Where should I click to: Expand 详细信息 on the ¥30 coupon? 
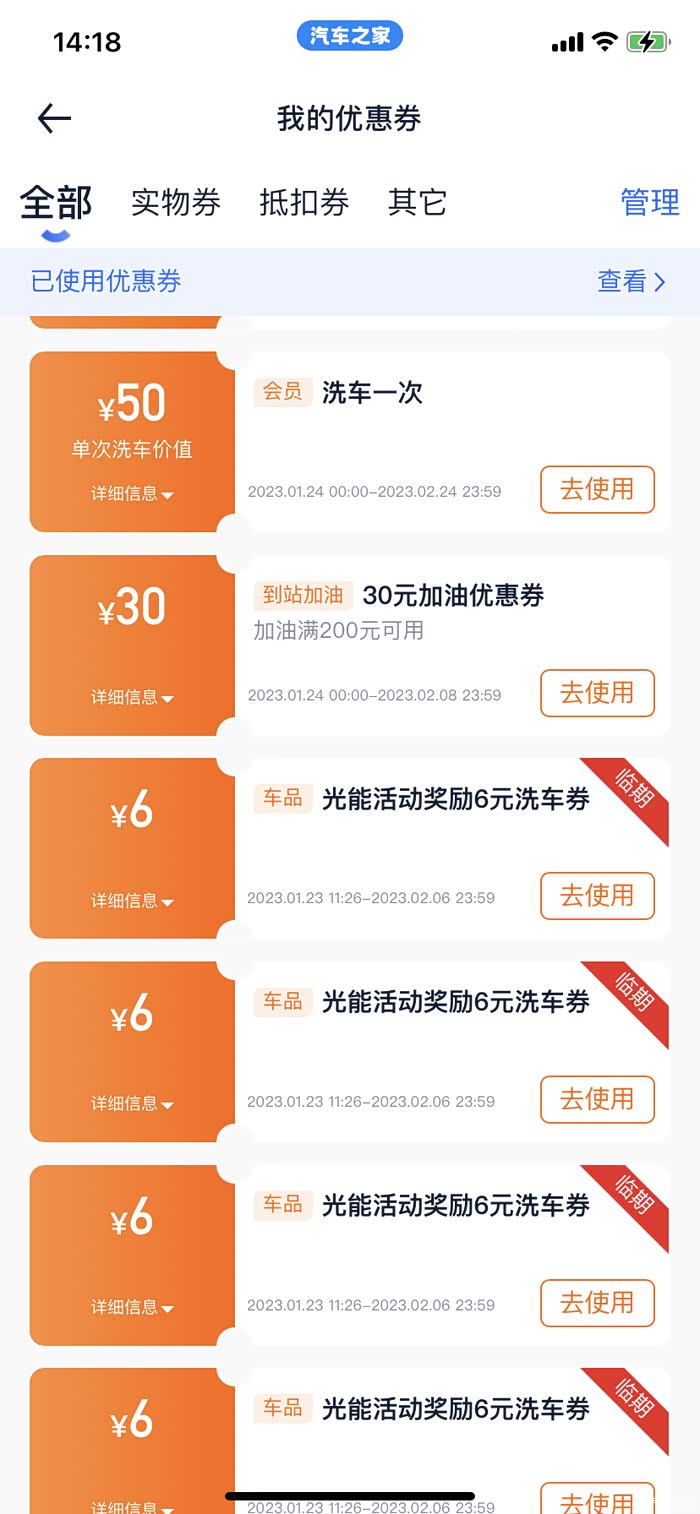(x=132, y=697)
